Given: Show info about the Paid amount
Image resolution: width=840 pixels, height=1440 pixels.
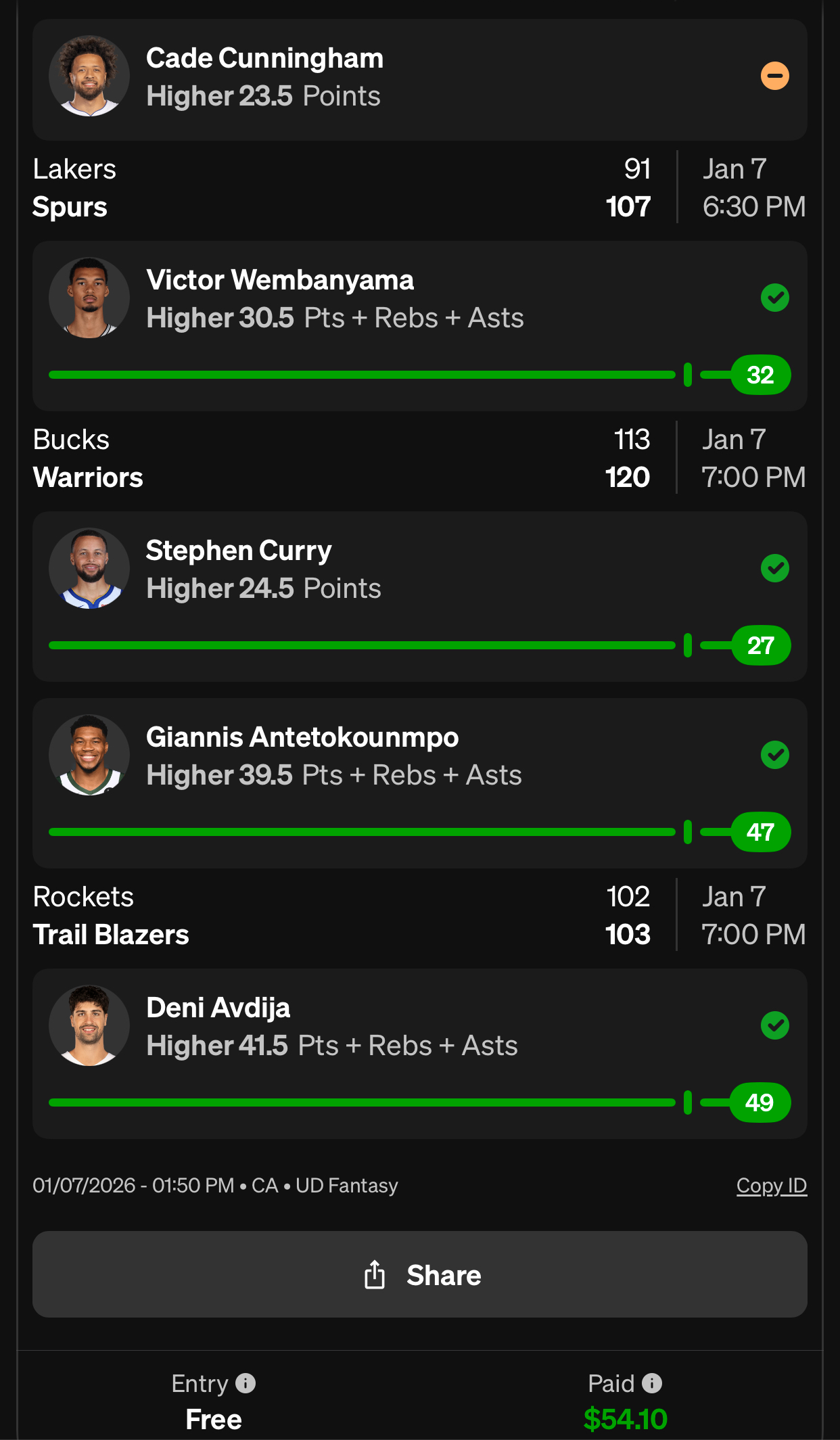Looking at the screenshot, I should click(652, 1383).
